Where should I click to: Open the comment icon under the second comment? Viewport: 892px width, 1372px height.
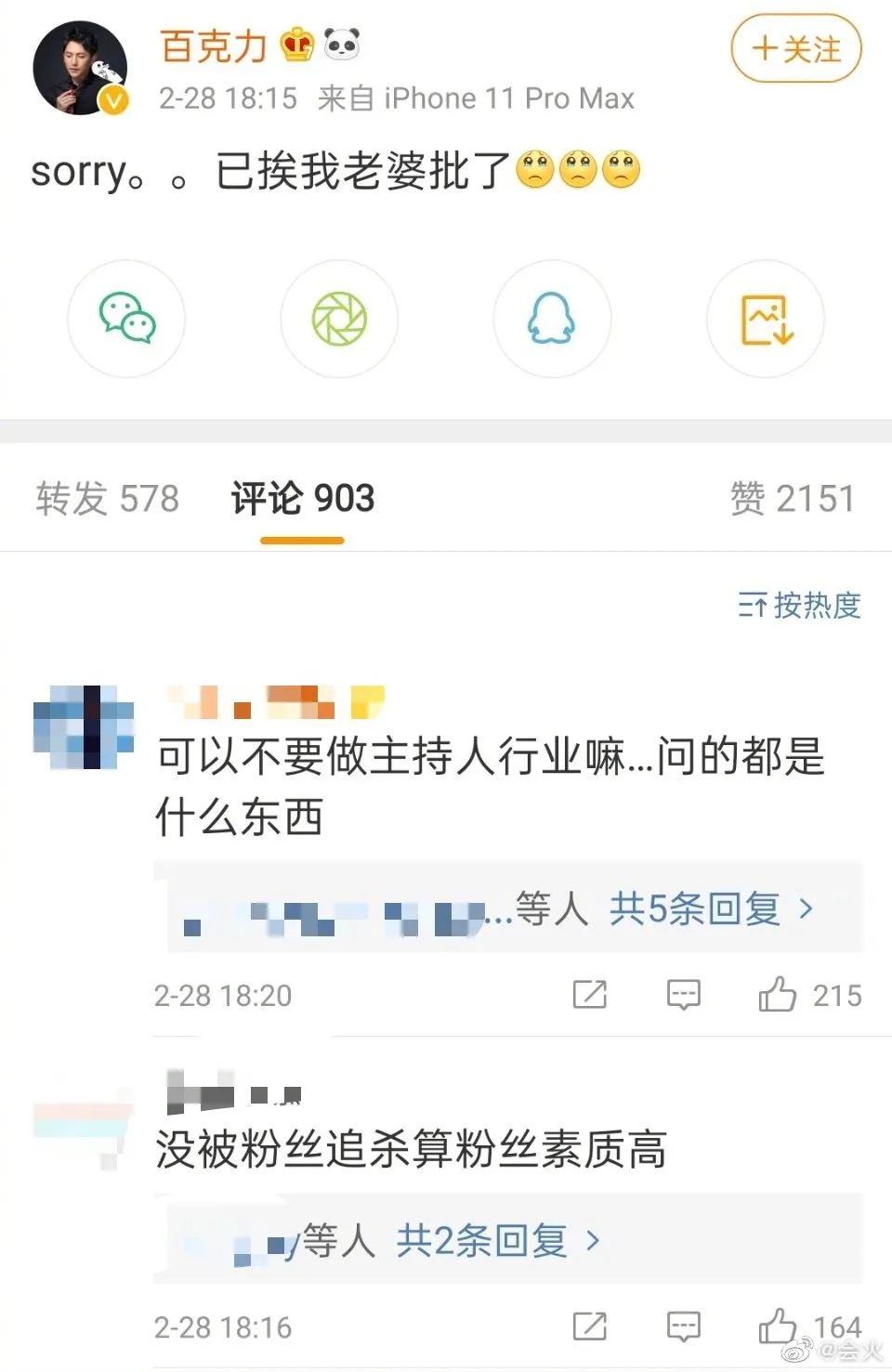683,1326
